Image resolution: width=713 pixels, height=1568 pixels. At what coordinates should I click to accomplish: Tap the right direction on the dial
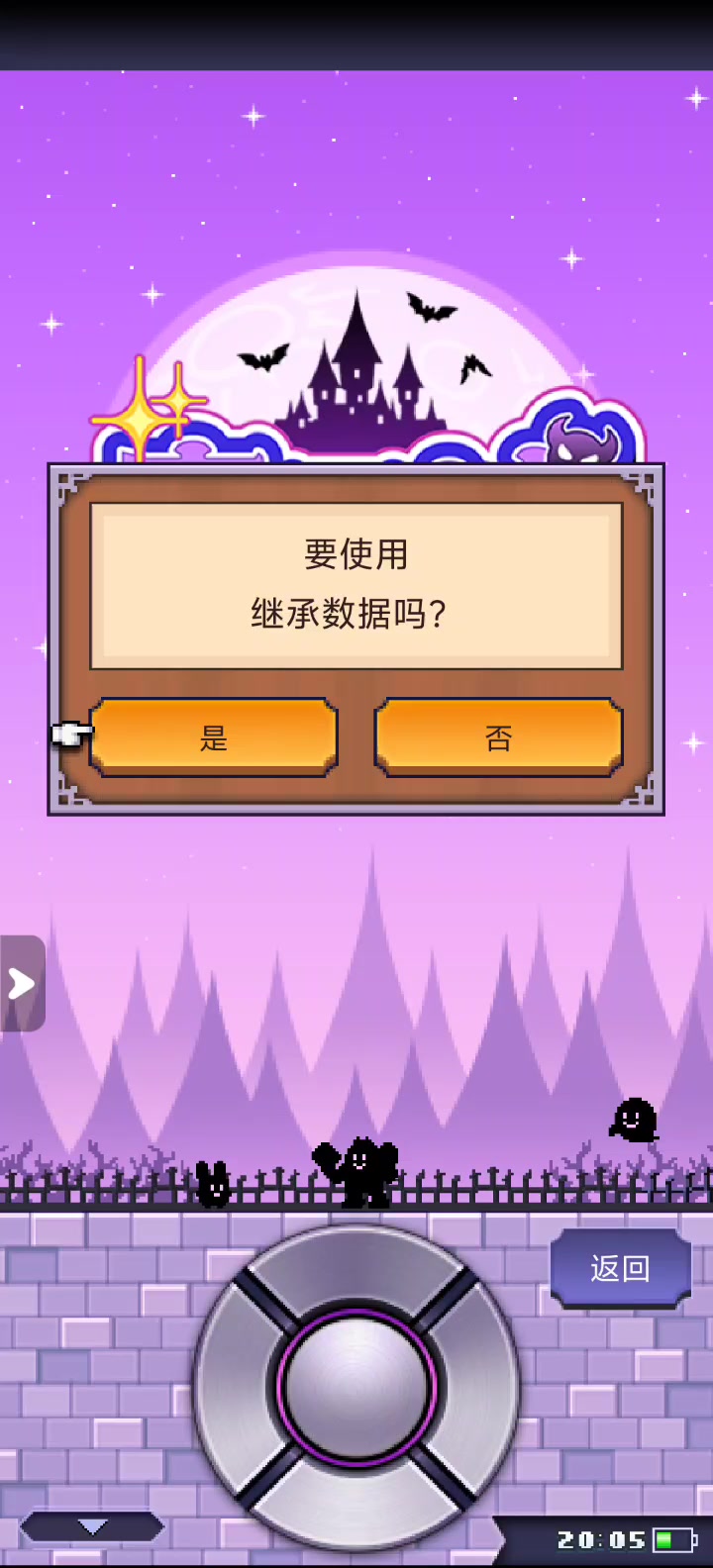pyautogui.click(x=477, y=1386)
